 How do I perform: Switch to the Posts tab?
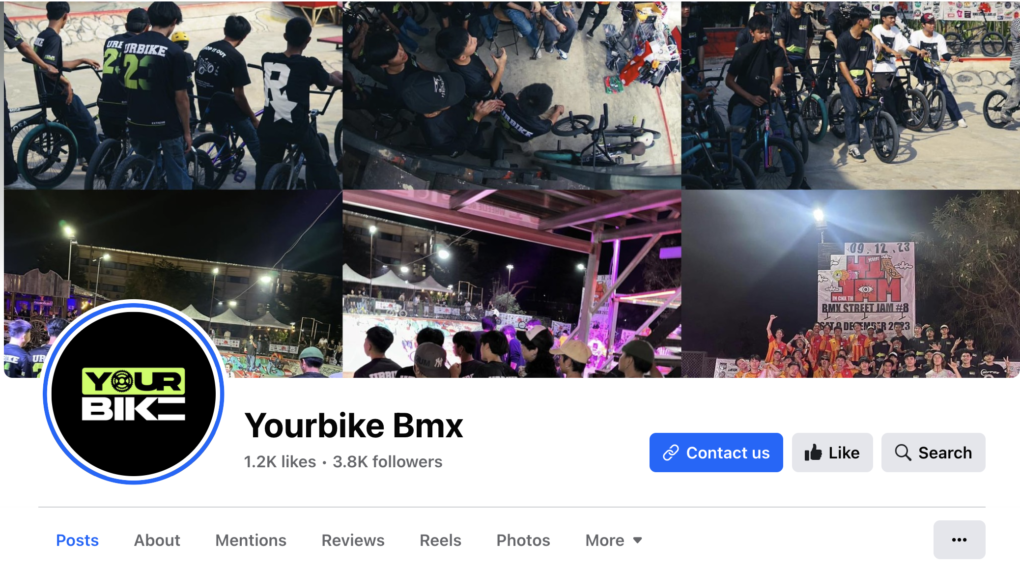click(x=77, y=540)
